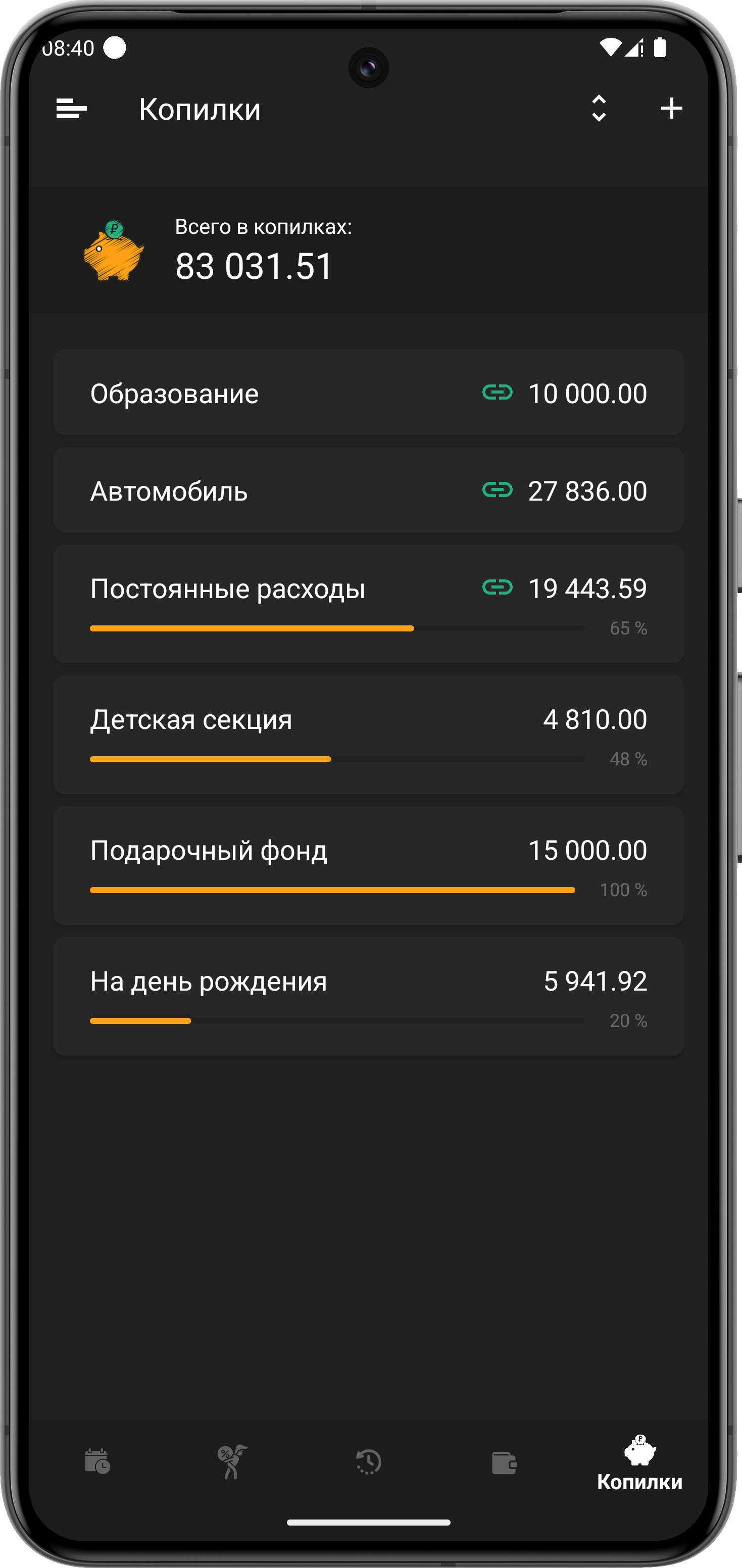Open the На день рождения piggy bank

click(x=368, y=996)
